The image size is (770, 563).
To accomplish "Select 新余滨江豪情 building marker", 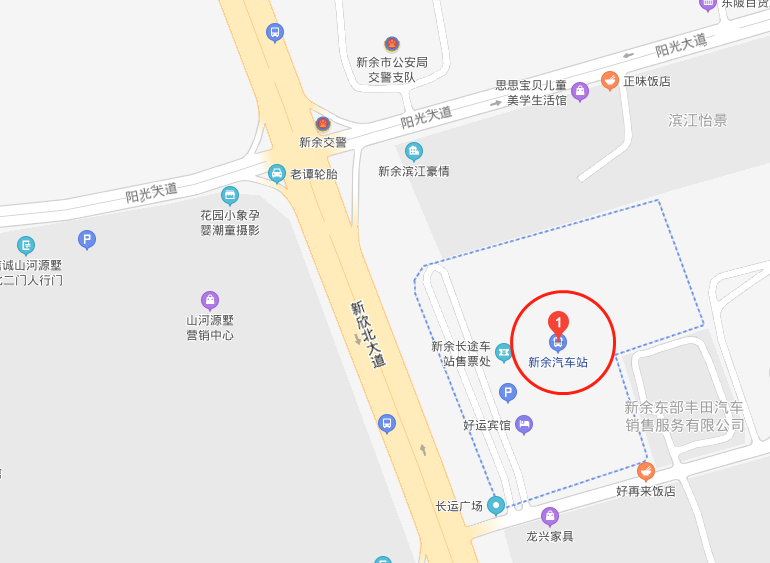I will (413, 152).
